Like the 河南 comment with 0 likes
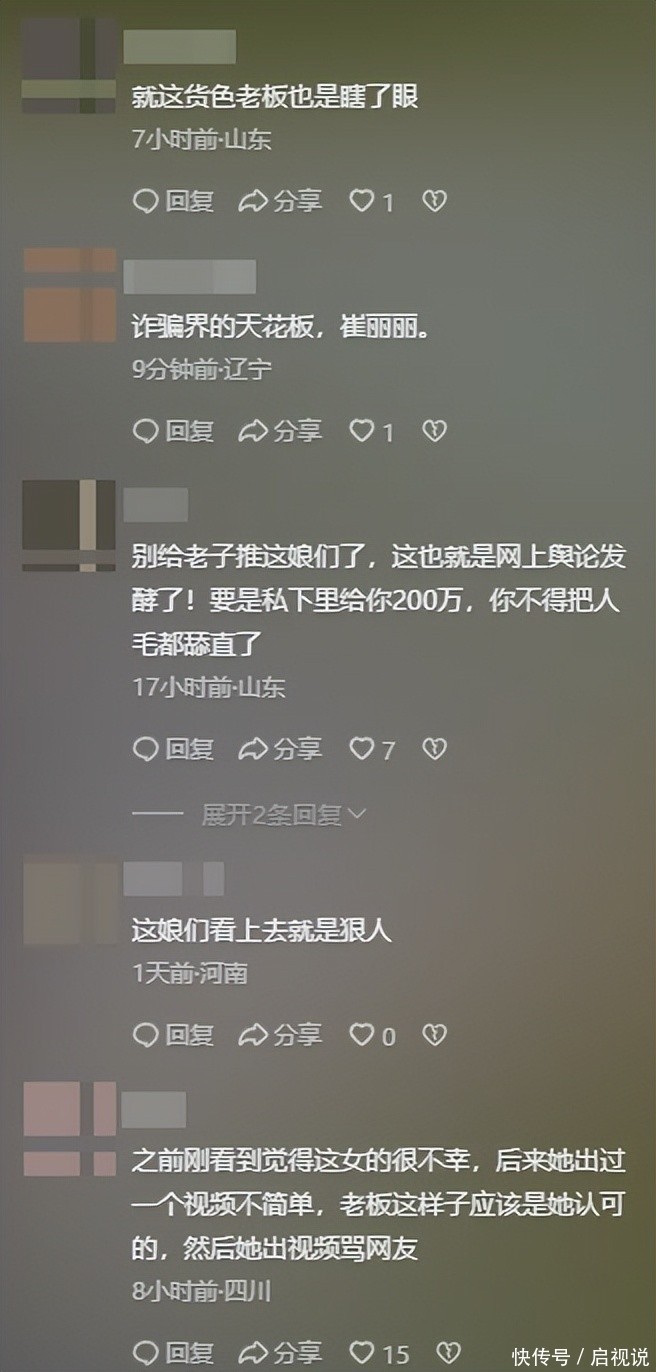 pos(372,1035)
